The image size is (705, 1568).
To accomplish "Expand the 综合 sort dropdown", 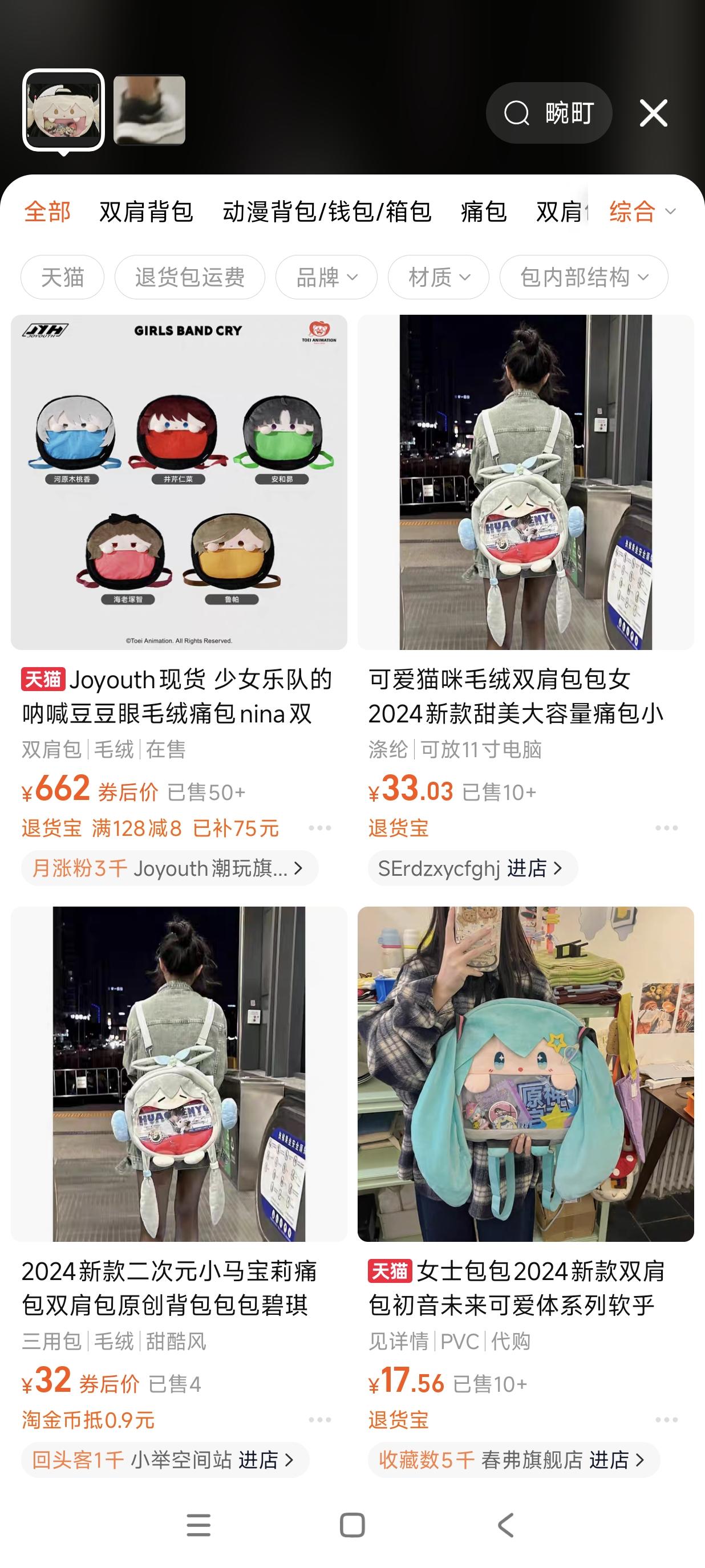I will click(642, 212).
